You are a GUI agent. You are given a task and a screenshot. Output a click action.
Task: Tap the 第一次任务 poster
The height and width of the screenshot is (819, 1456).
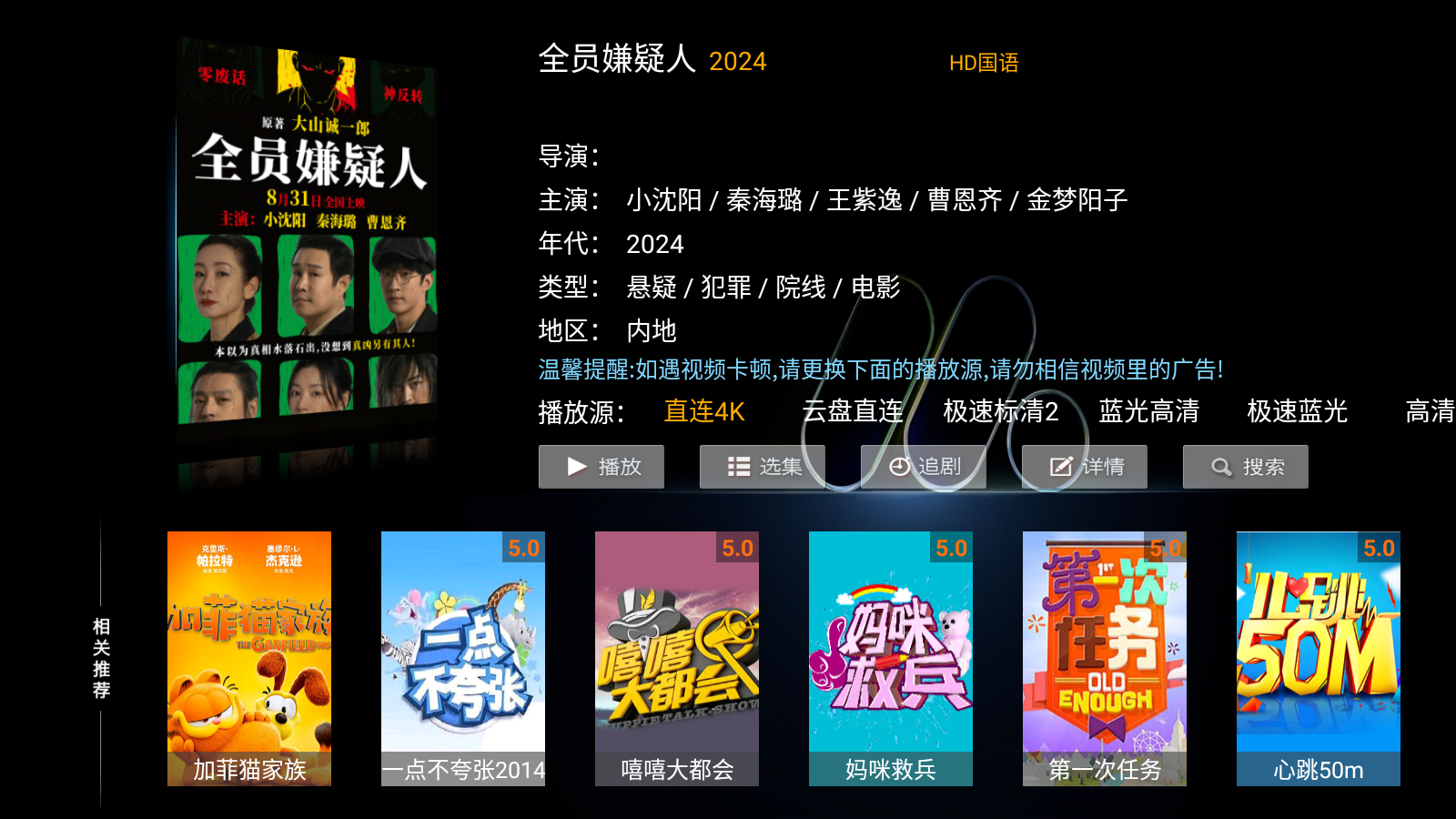point(1105,658)
